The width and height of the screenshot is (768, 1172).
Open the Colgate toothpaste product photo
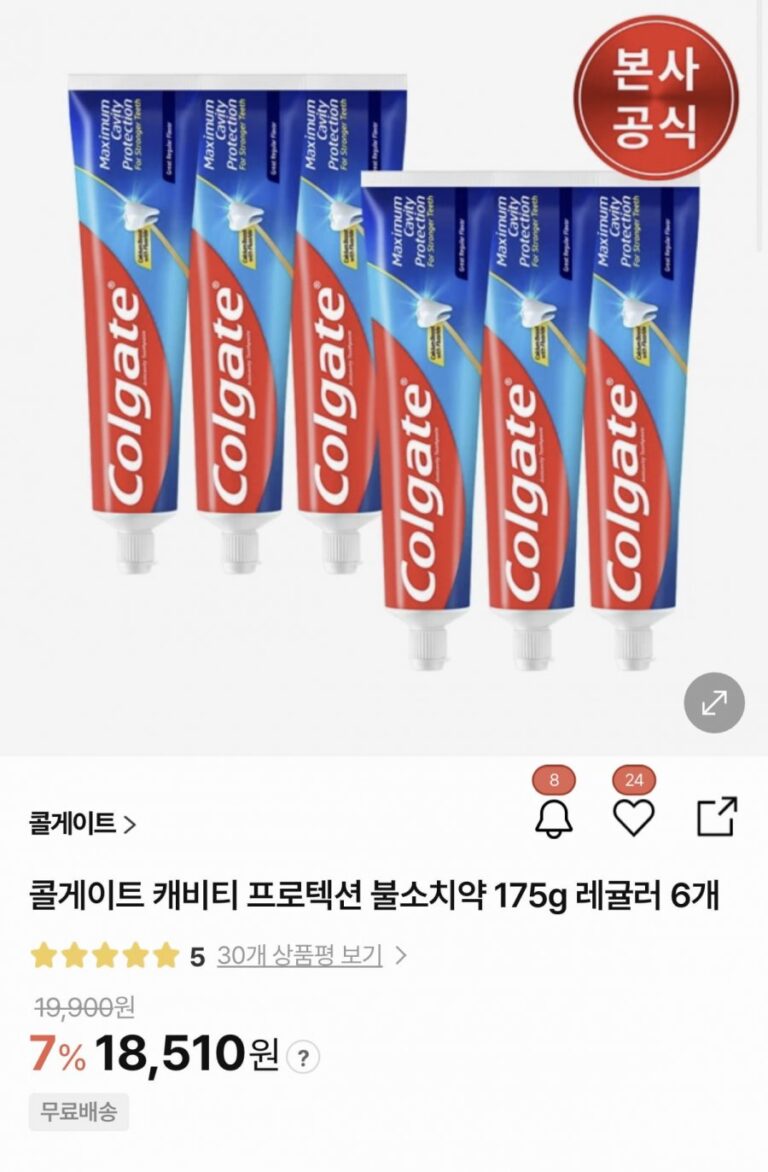384,370
